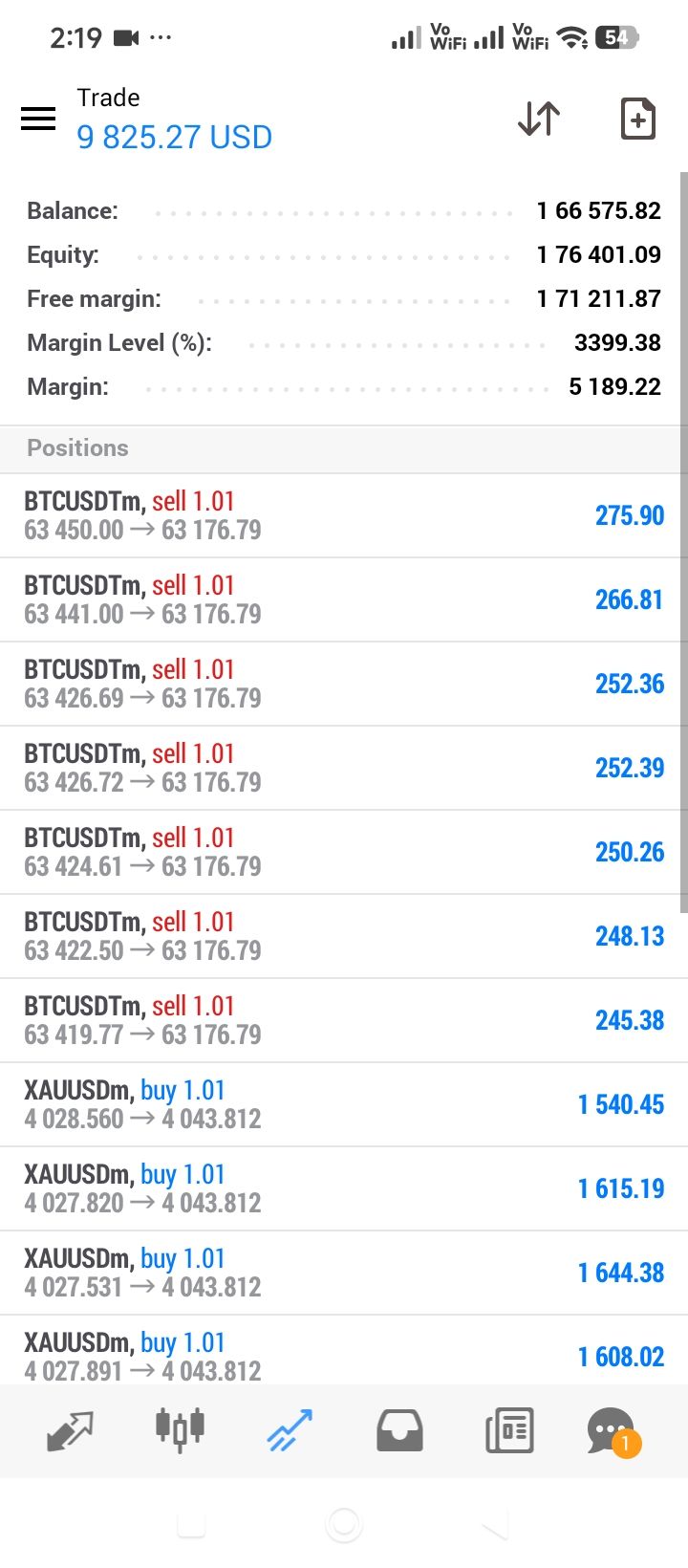Open BTCUSDTm sell position with 266.81 profit
Viewport: 688px width, 1568px height.
(344, 599)
